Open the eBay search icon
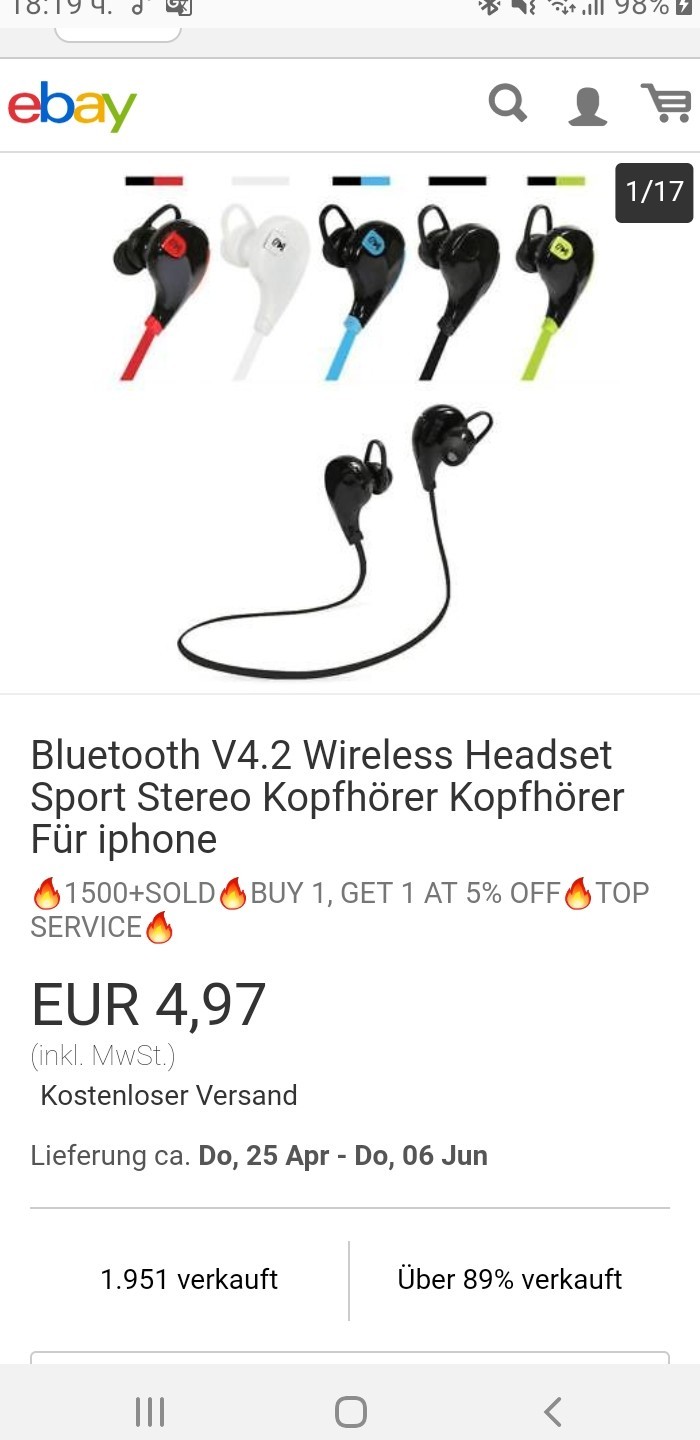 pos(508,103)
